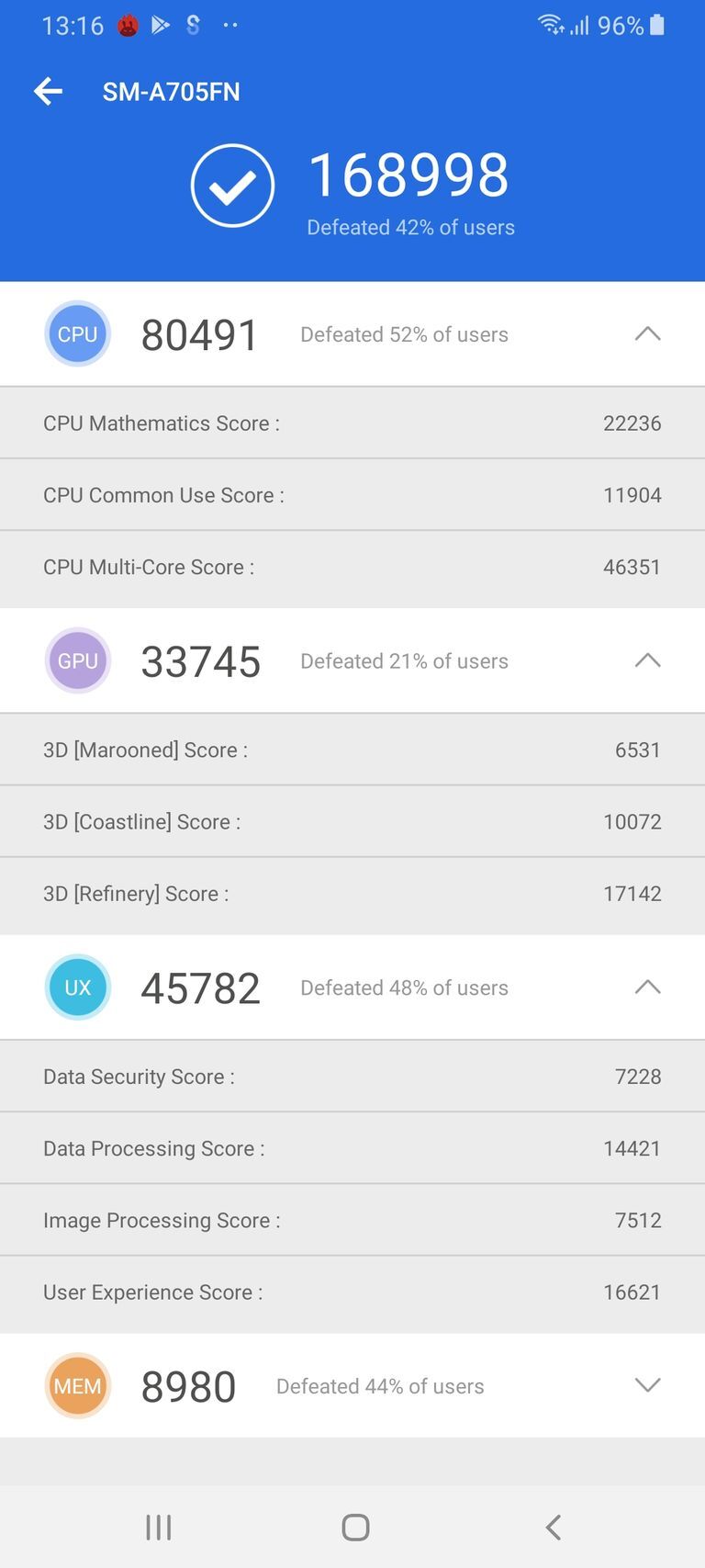Viewport: 705px width, 1568px height.
Task: Tap the battery icon in the status bar
Action: point(656,25)
